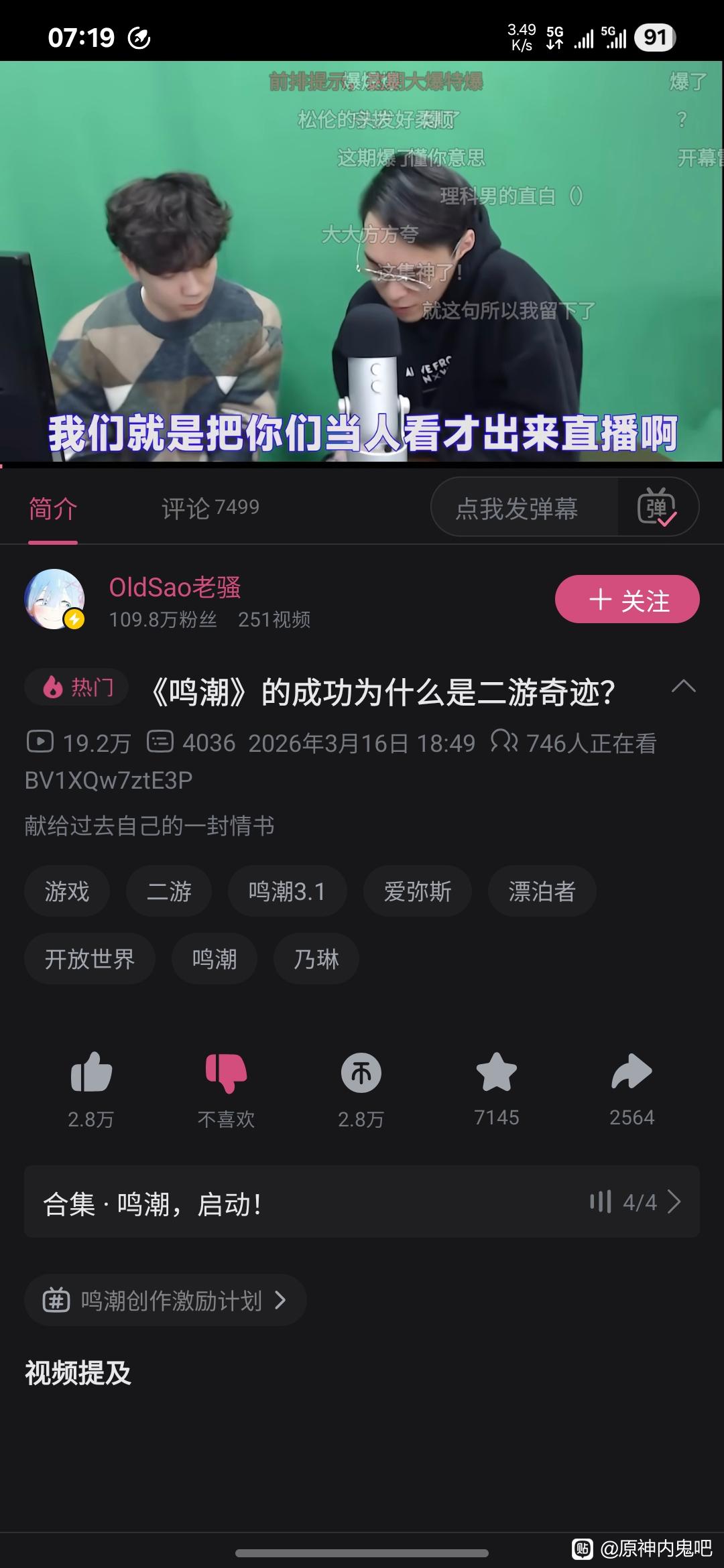724x1568 pixels.
Task: Open the 鸣潮3.1 tag
Action: point(287,891)
